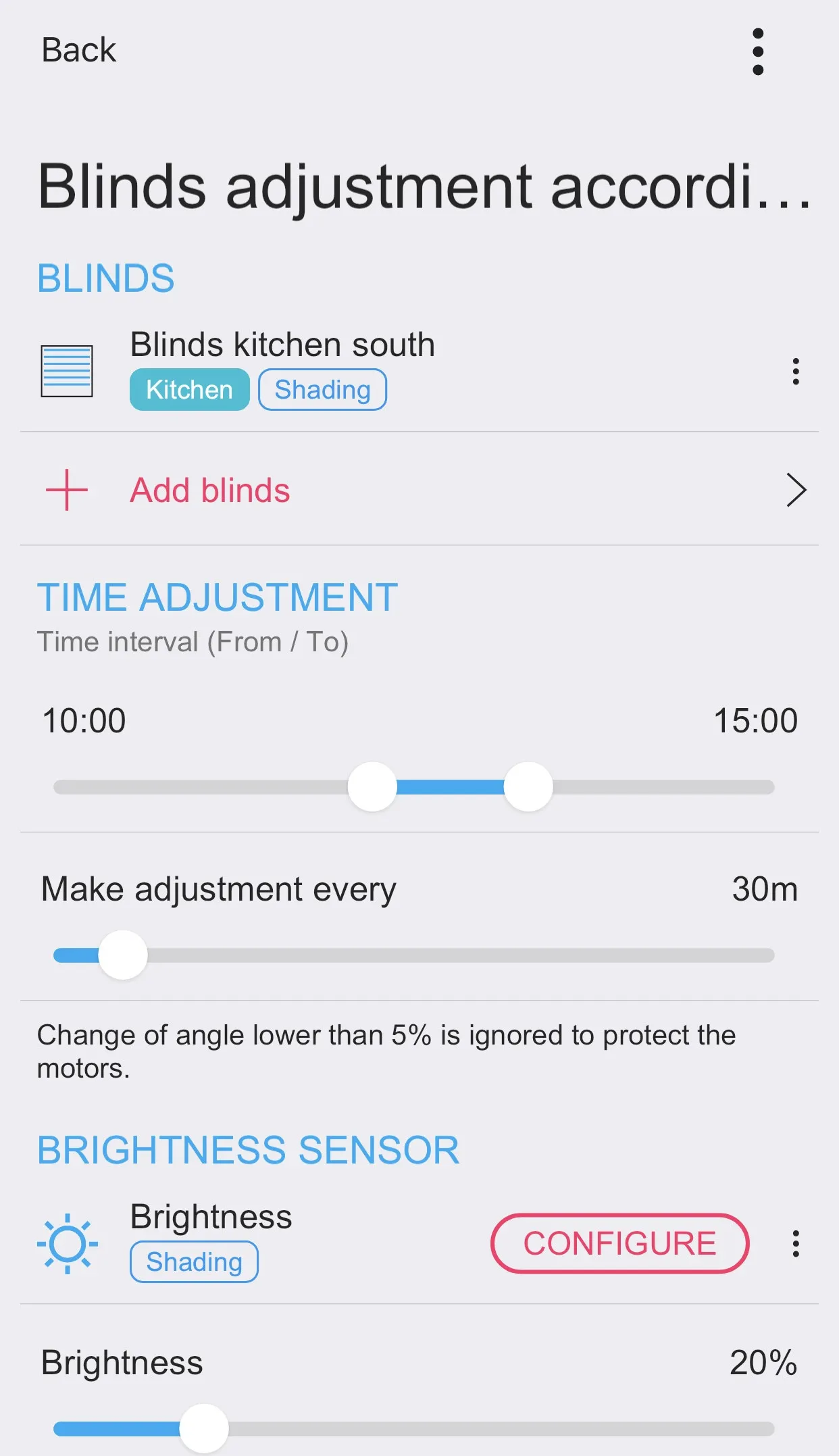
Task: Open the top overflow menu
Action: [x=757, y=51]
